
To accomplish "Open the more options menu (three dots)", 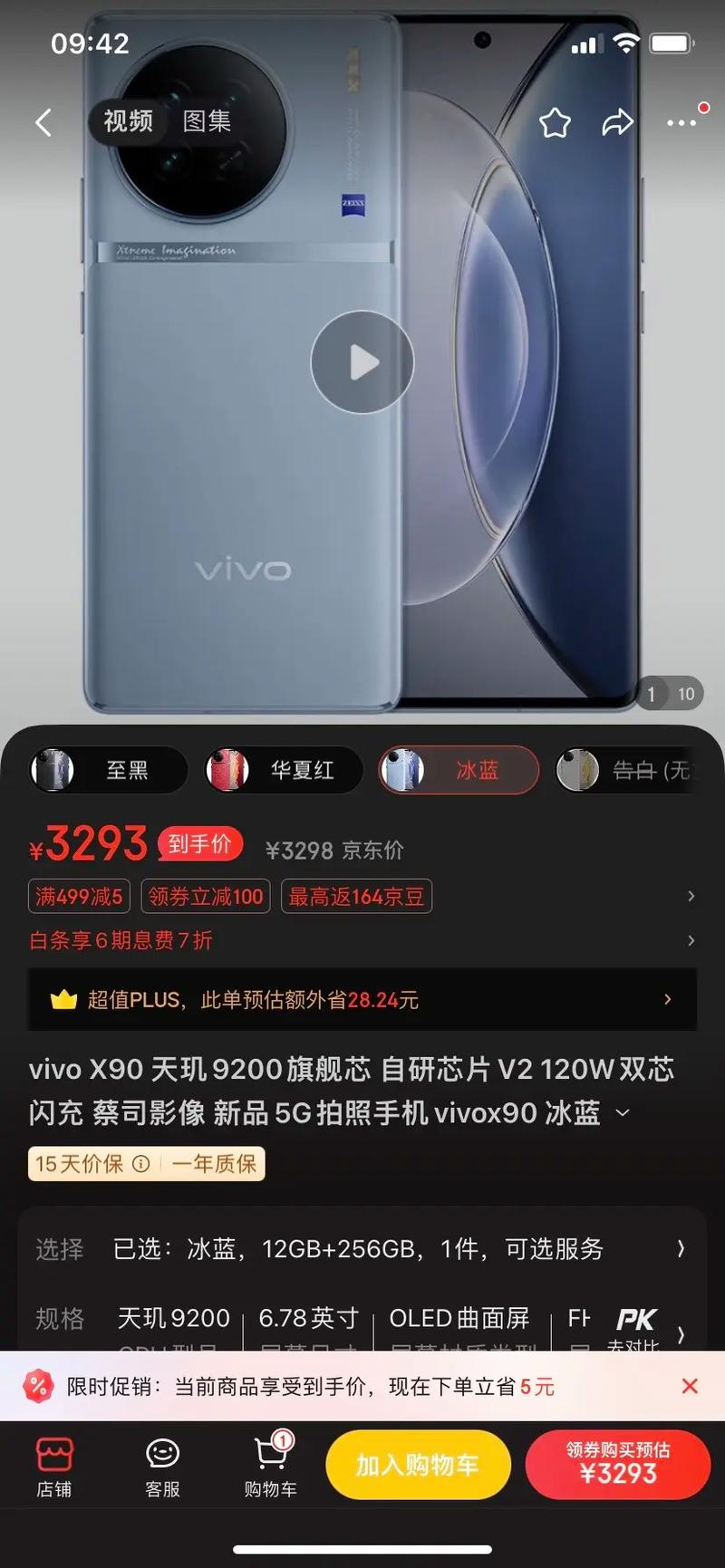I will tap(681, 122).
